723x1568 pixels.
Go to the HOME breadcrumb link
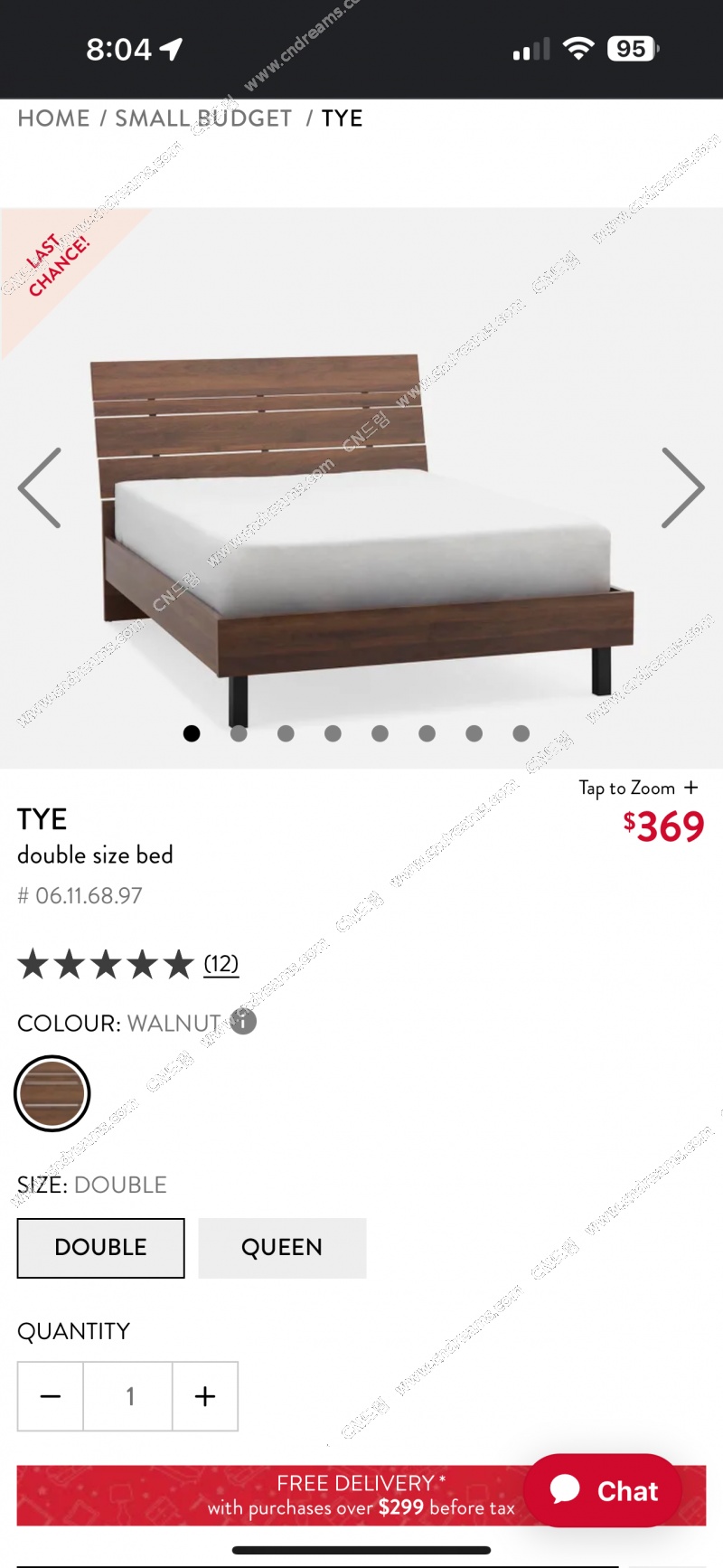[53, 118]
